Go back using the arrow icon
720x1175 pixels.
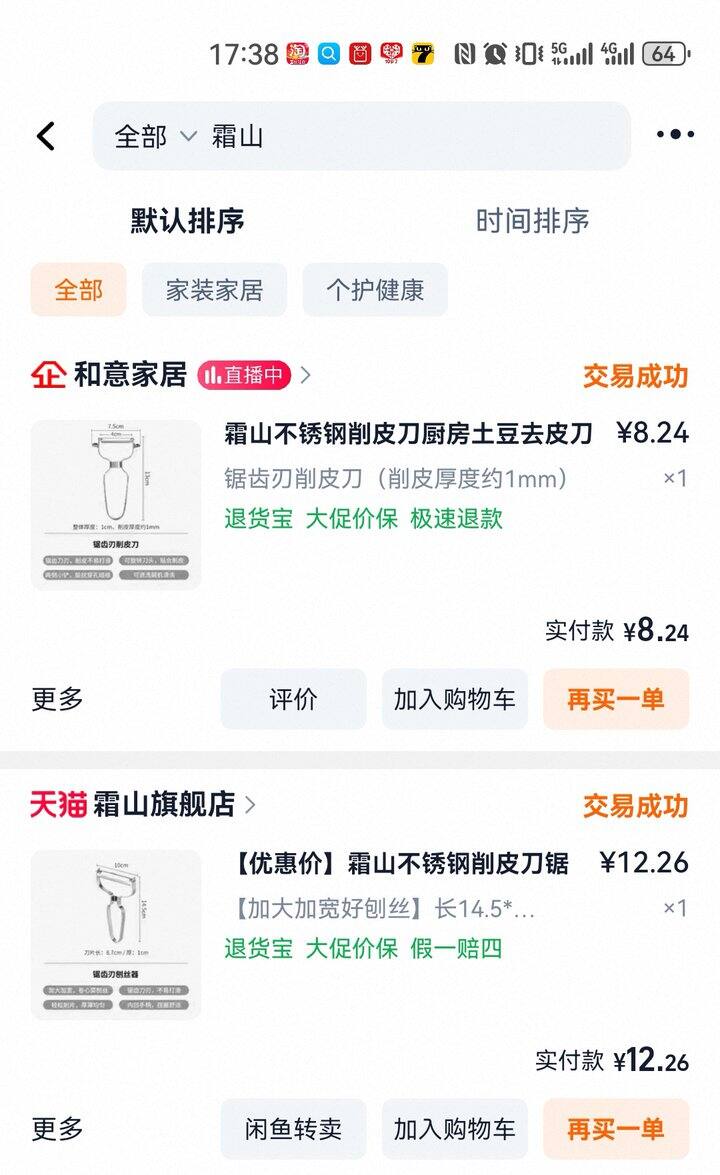(x=46, y=136)
